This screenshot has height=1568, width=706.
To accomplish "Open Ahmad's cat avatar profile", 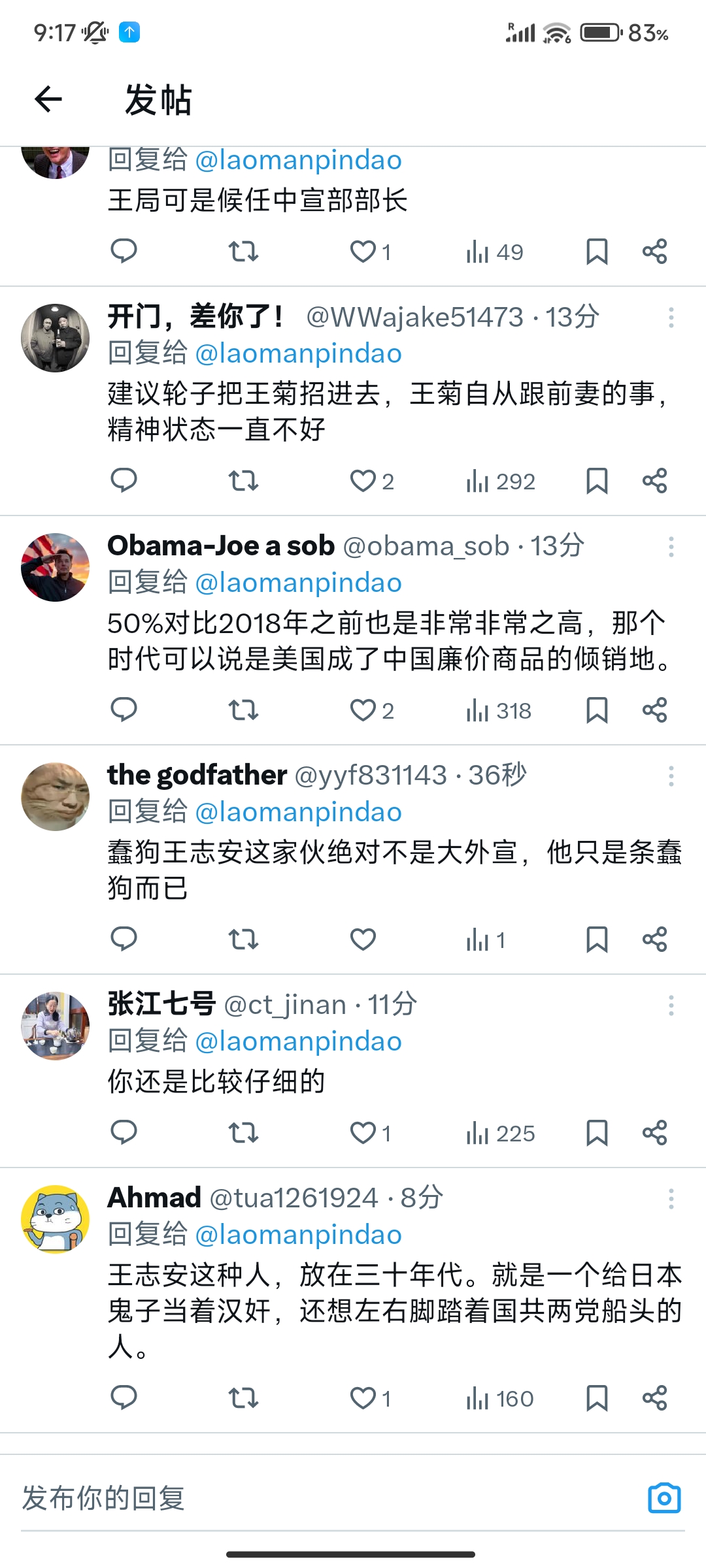I will coord(56,1219).
